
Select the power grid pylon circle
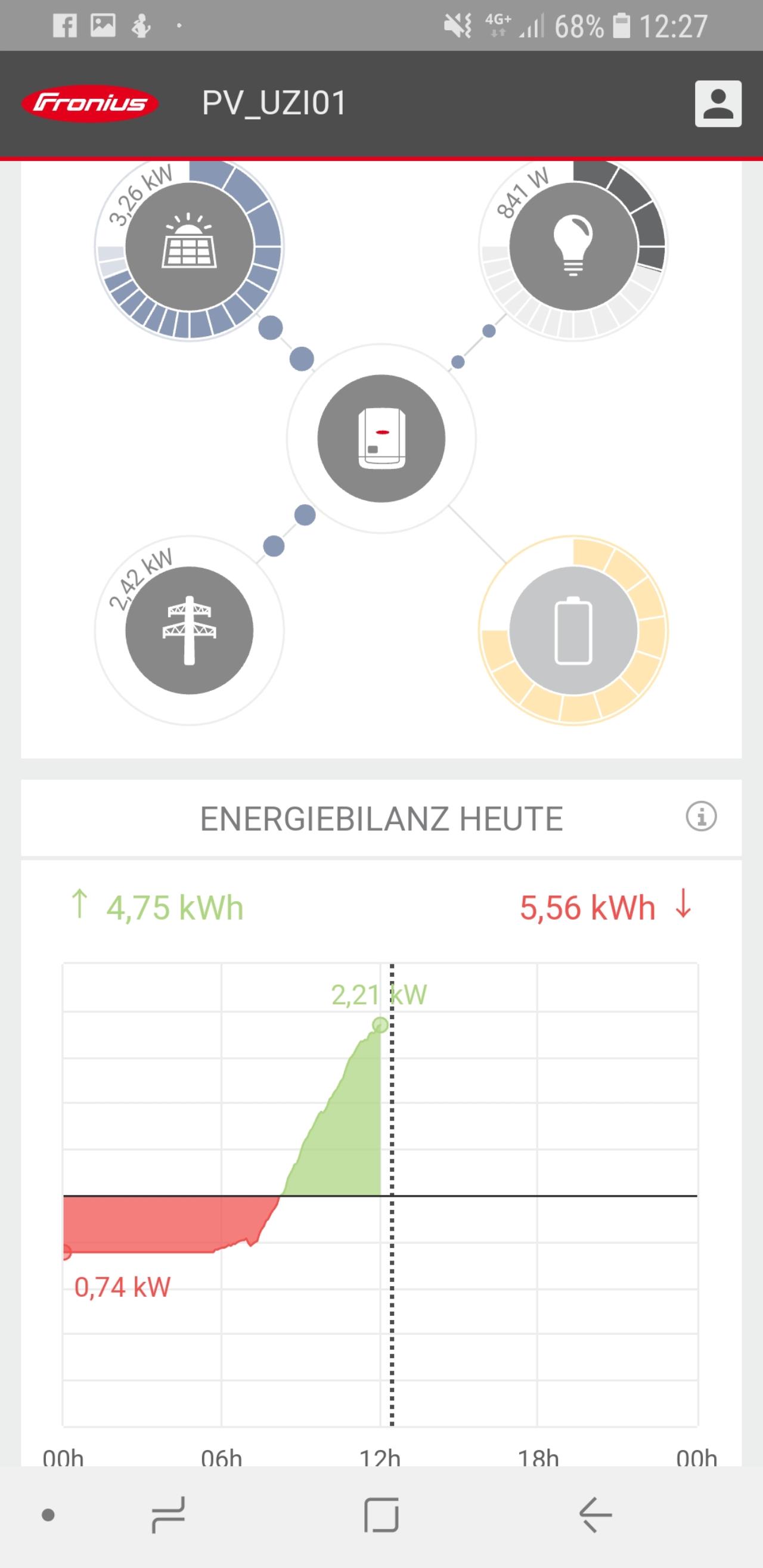coord(190,630)
